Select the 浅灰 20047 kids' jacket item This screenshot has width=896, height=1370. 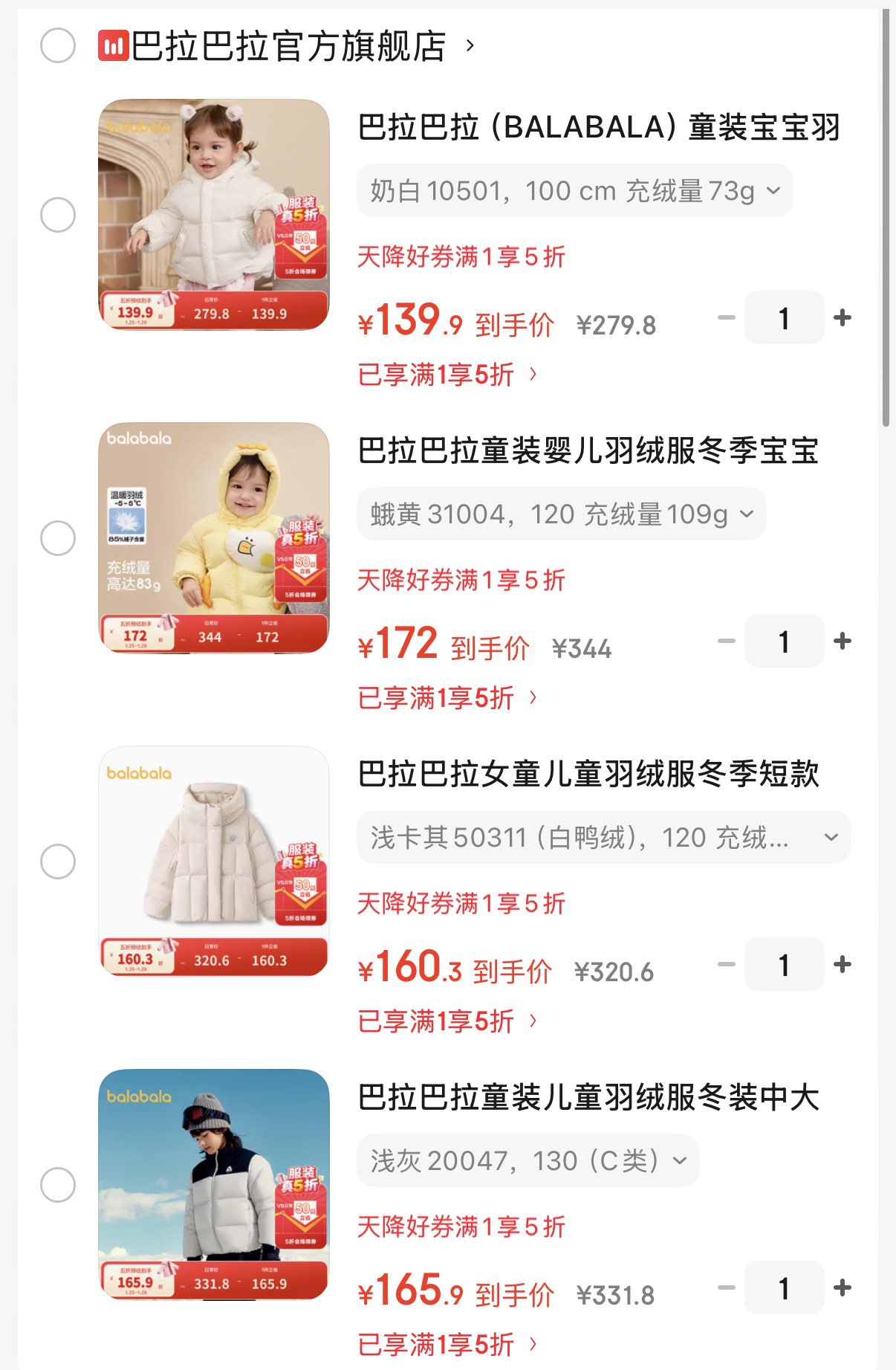click(58, 1185)
